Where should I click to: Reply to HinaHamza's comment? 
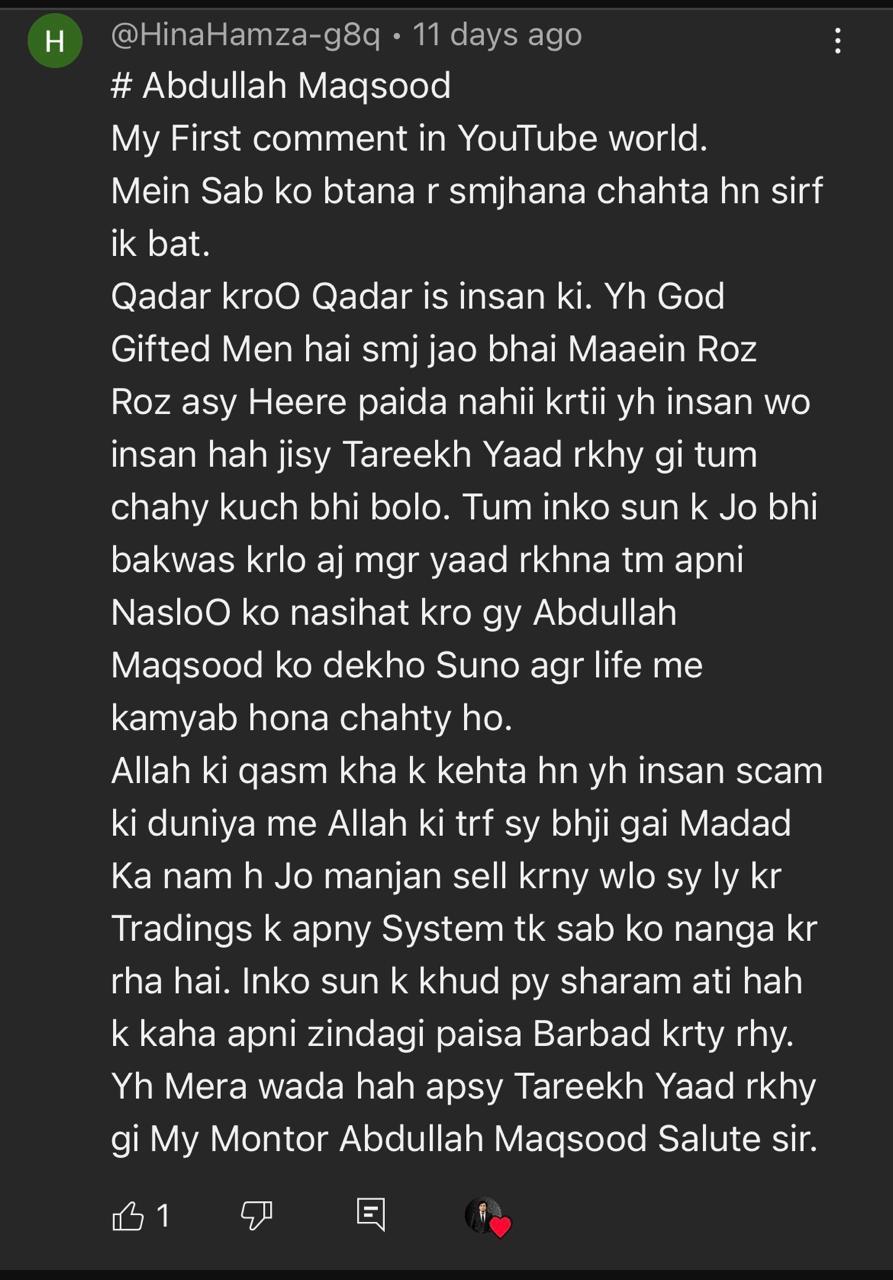[370, 1215]
